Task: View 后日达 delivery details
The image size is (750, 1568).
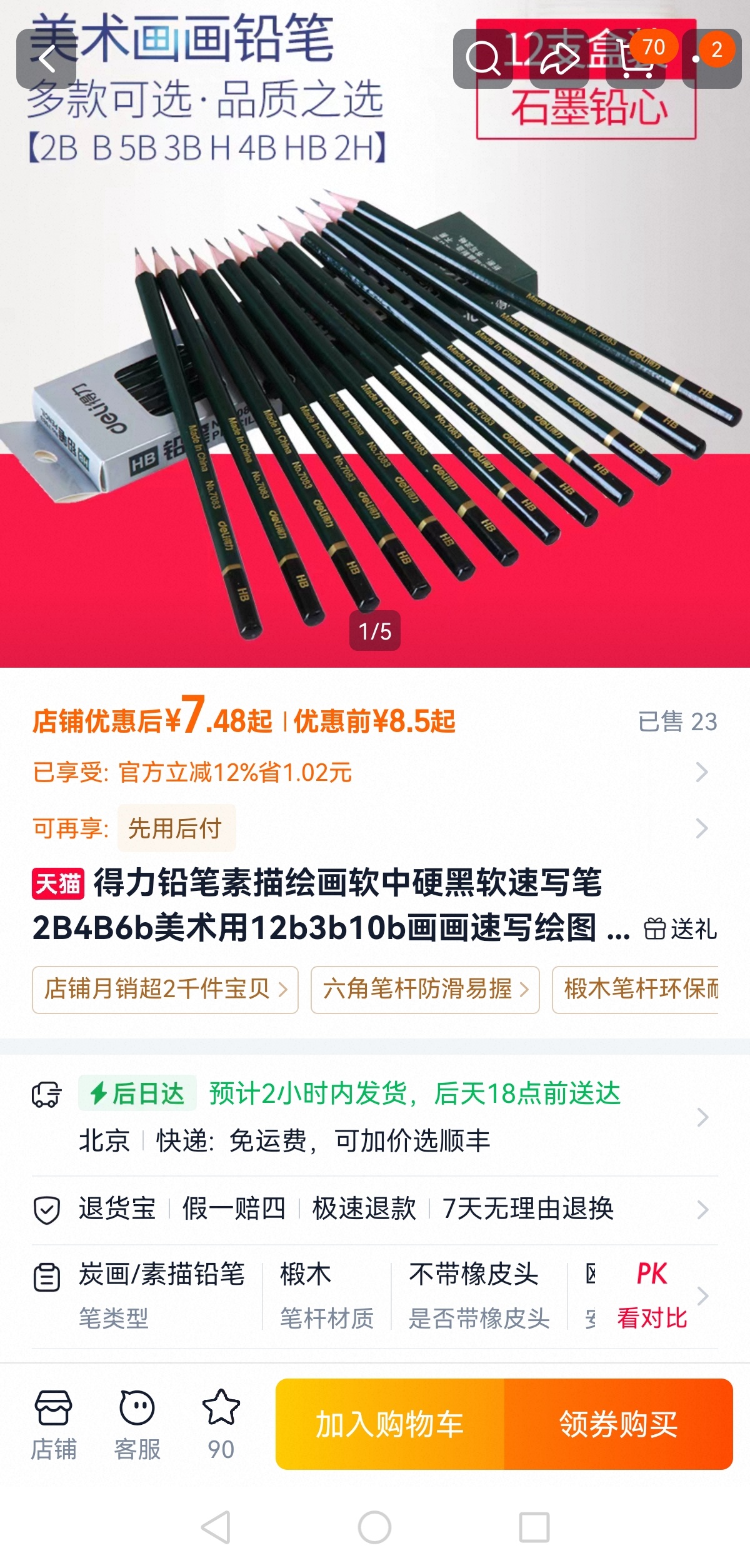Action: [375, 1117]
